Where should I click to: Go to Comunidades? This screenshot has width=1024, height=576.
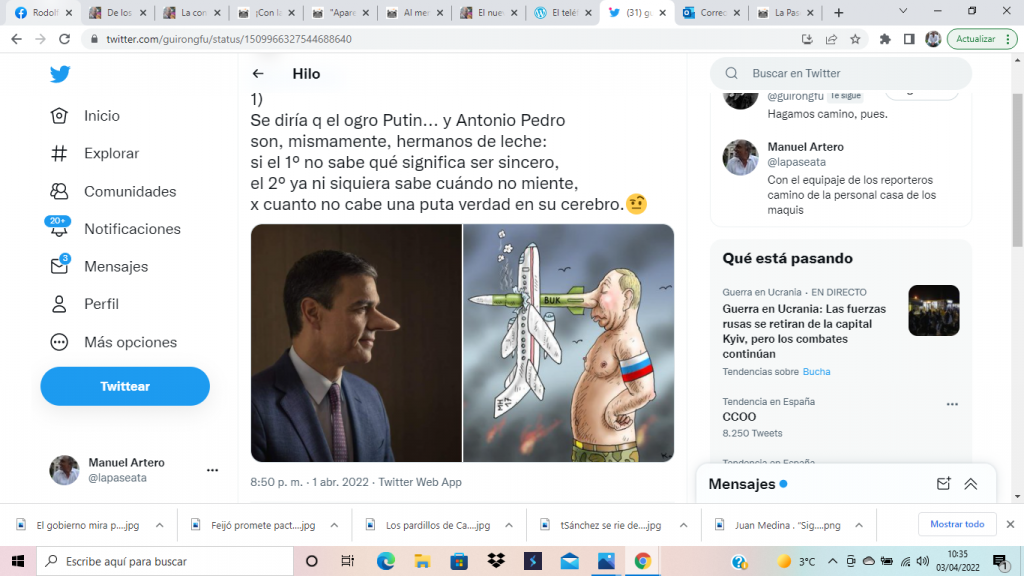(x=114, y=191)
